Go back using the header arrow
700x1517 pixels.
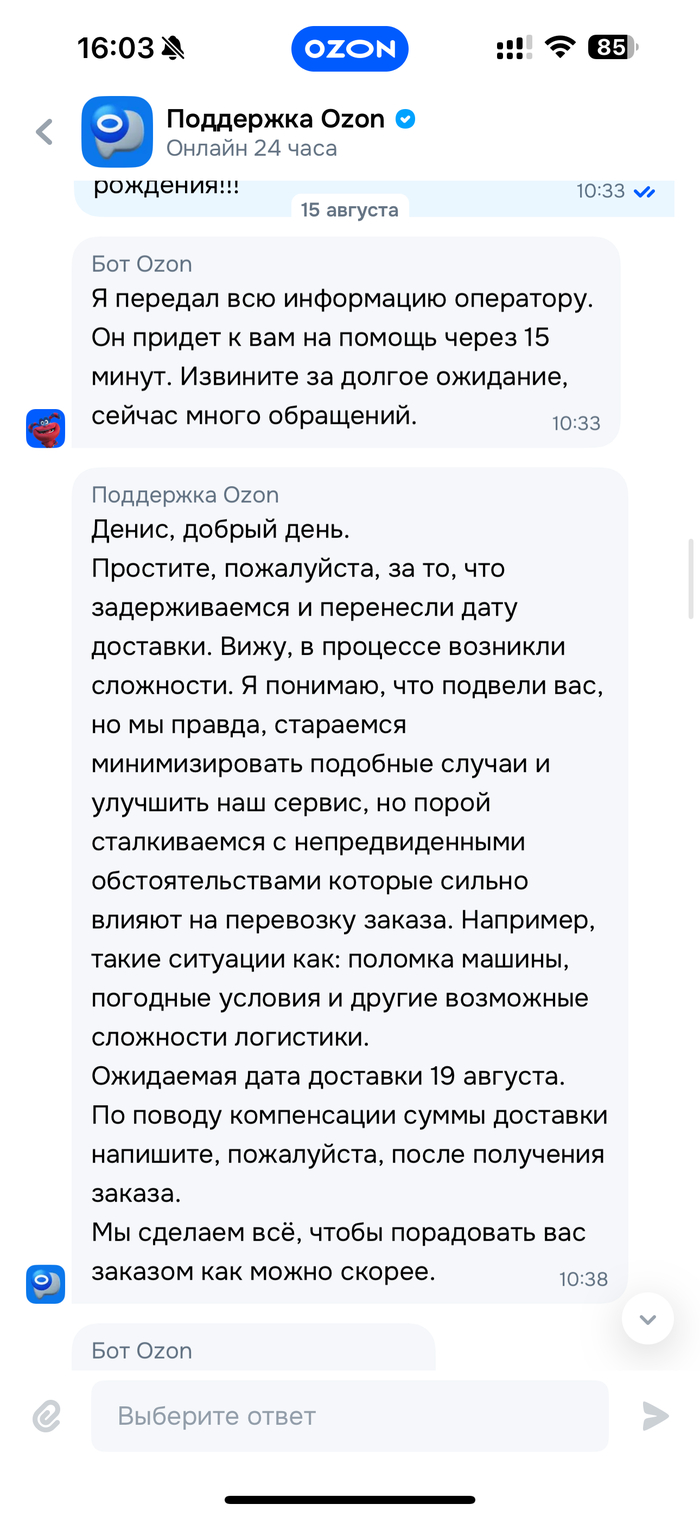click(x=44, y=132)
